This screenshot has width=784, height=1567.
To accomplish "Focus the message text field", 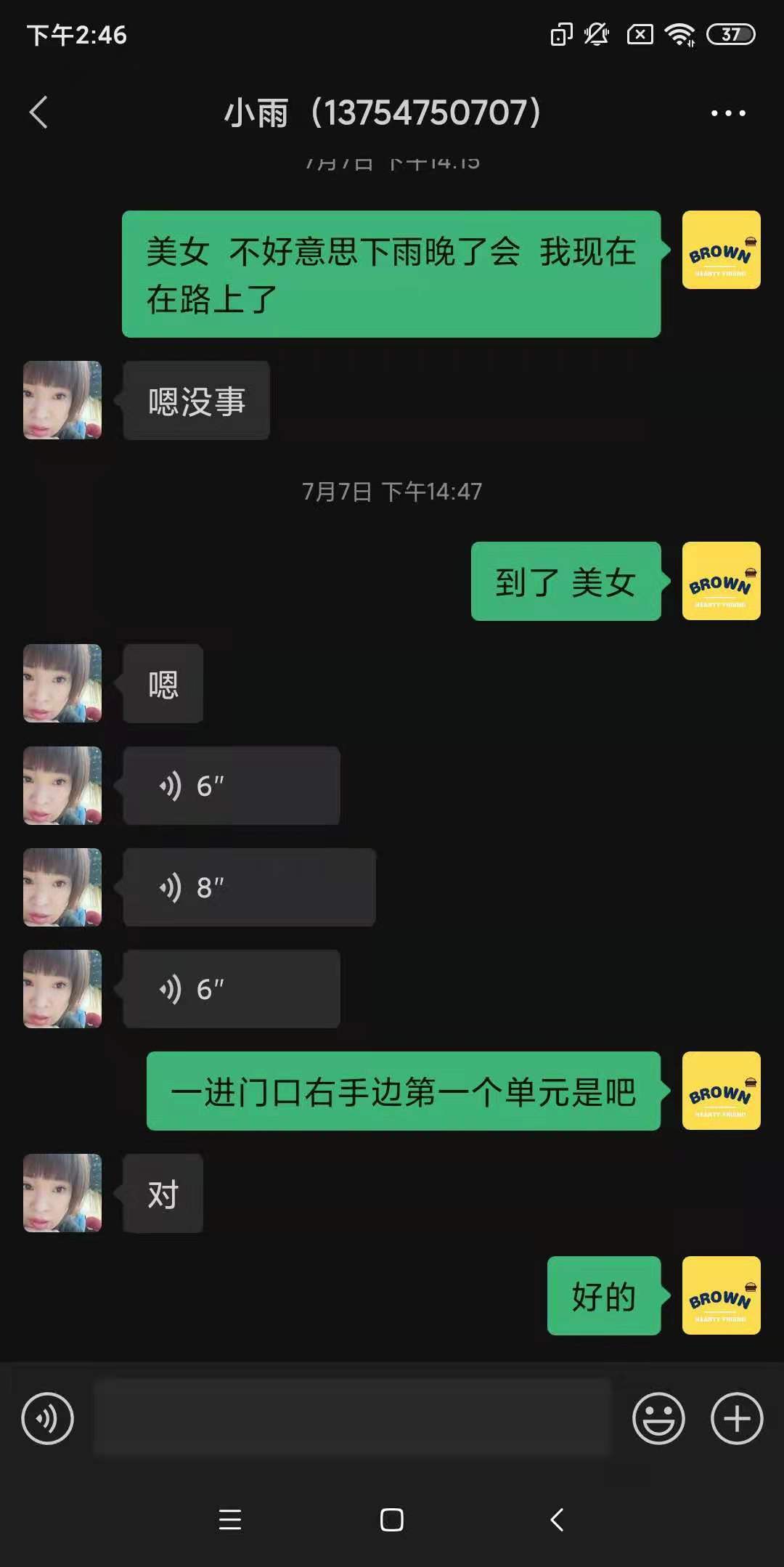I will pos(352,1418).
